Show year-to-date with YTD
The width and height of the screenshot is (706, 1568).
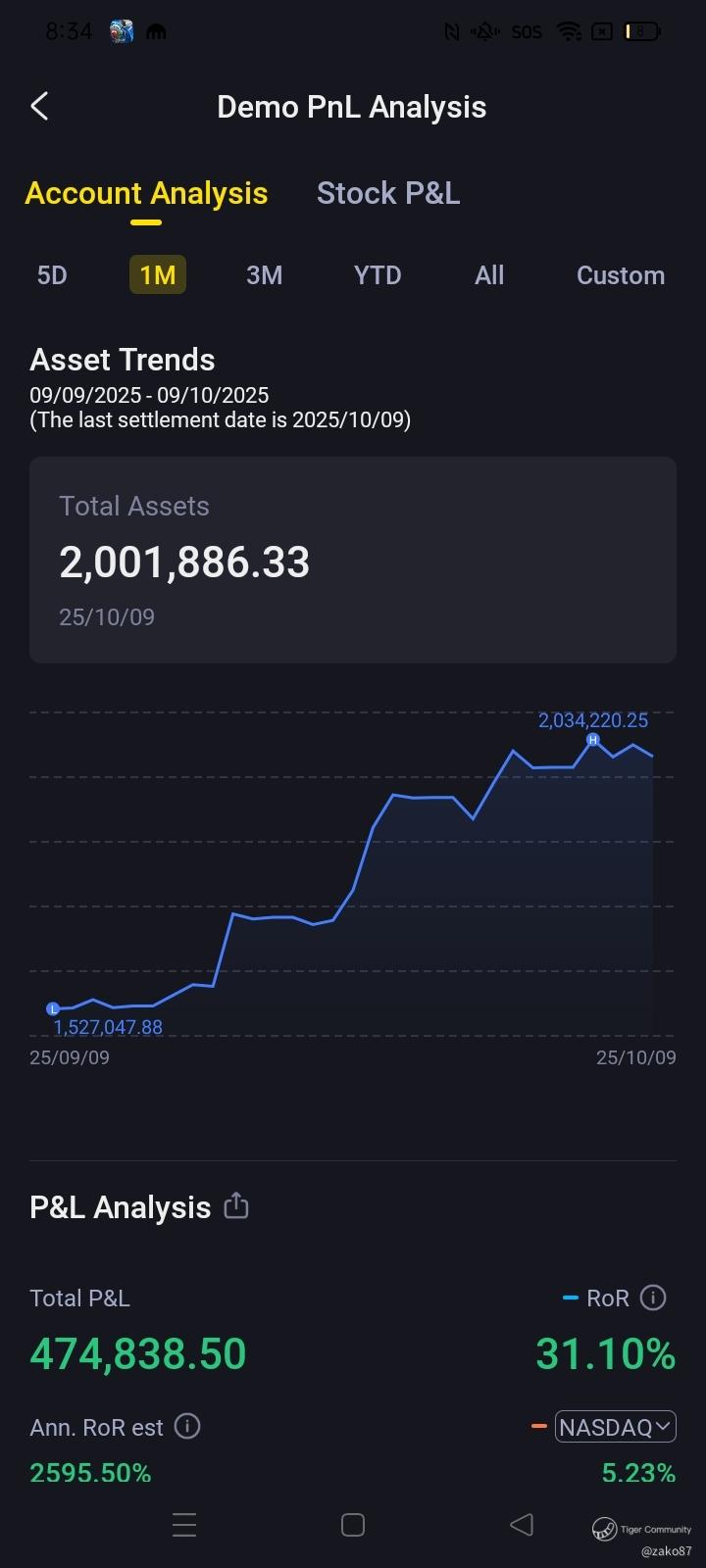tap(378, 275)
